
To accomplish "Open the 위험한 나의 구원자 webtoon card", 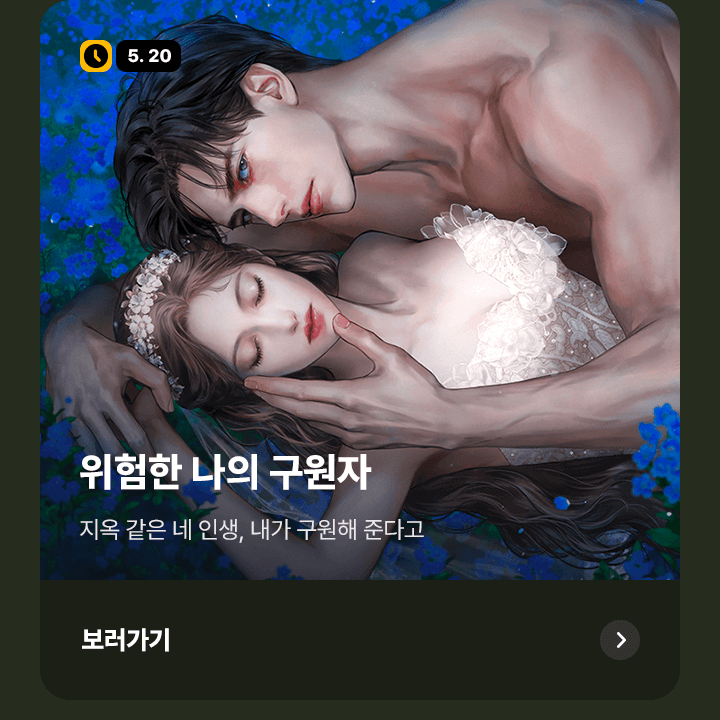I will pos(360,300).
